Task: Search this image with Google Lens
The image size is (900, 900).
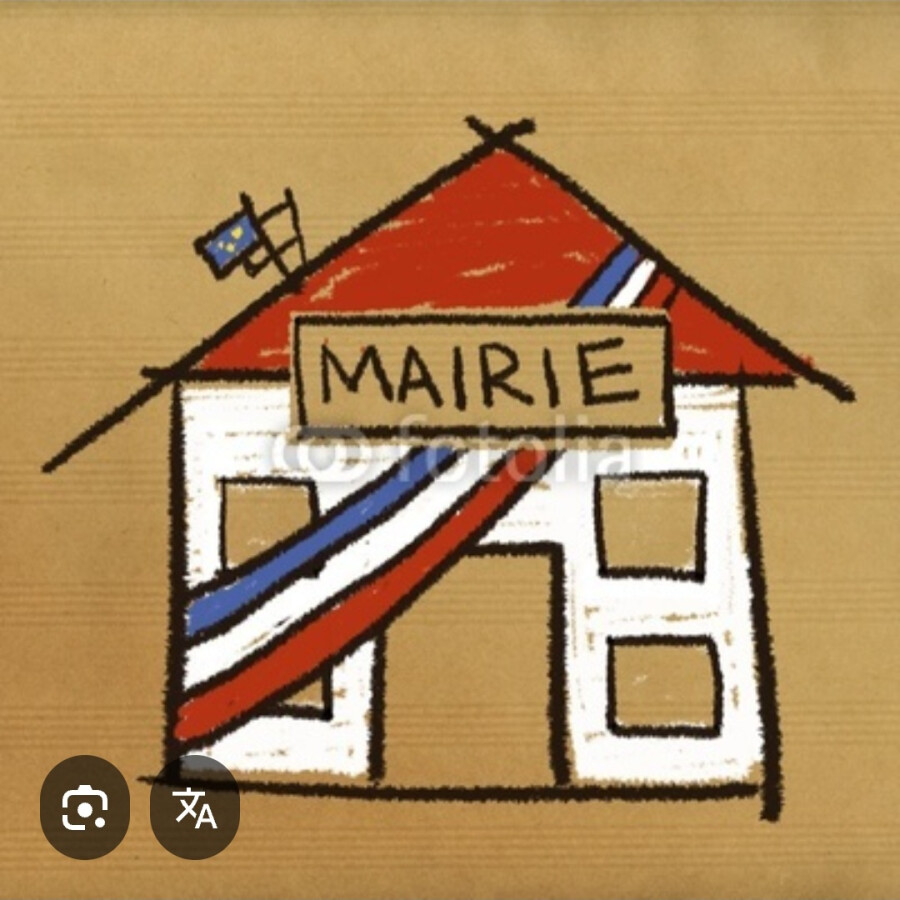Action: tap(85, 807)
